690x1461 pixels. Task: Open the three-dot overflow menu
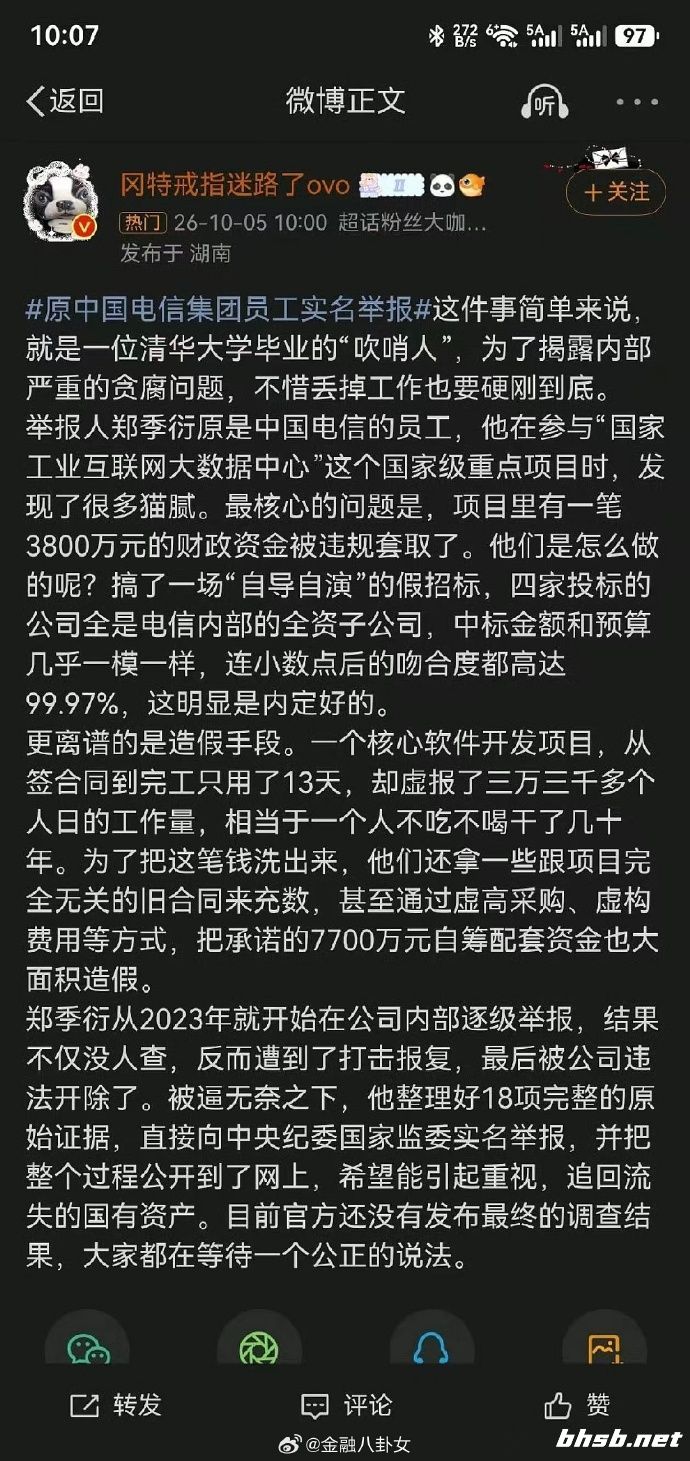click(x=636, y=101)
